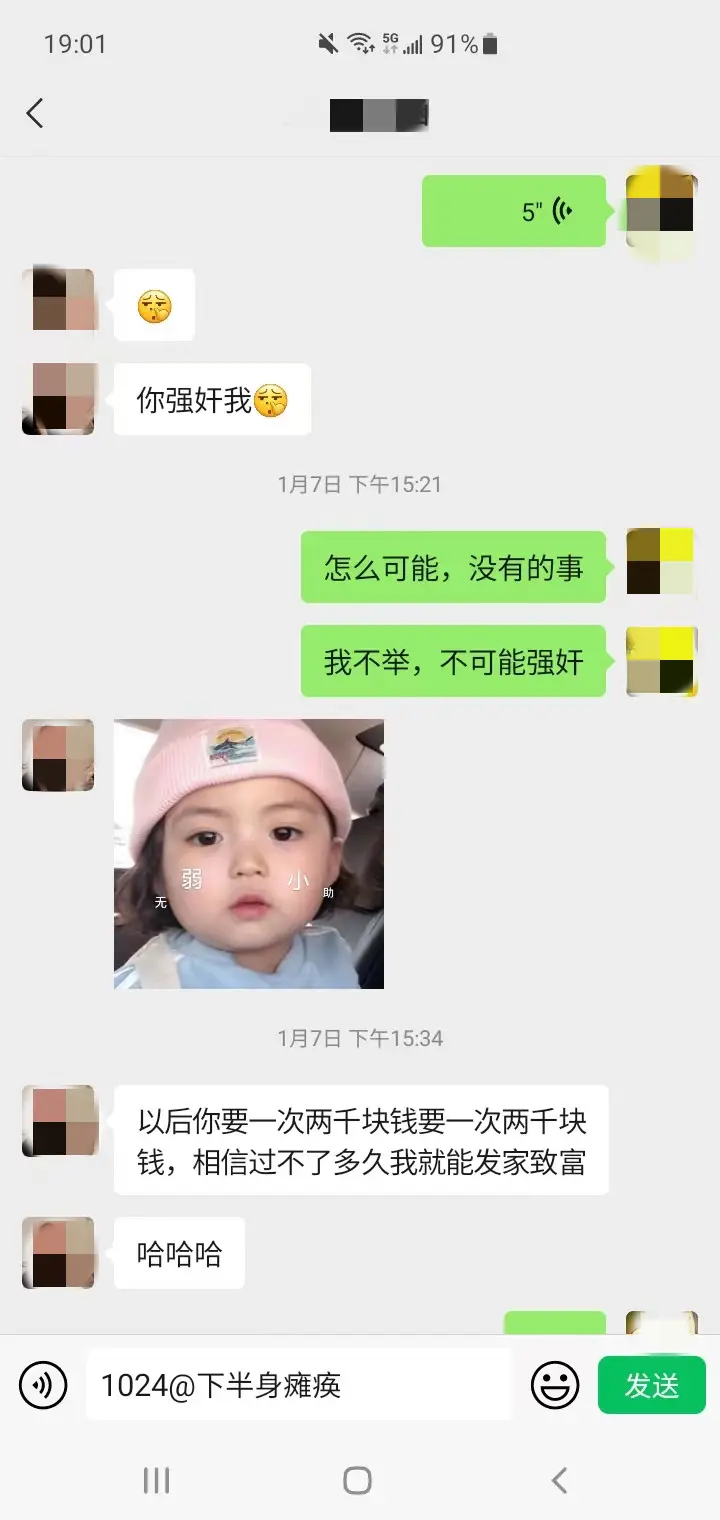Screen dimensions: 720x1520
Task: Open the avatar beside 哈哈哈
Action: pos(58,1252)
